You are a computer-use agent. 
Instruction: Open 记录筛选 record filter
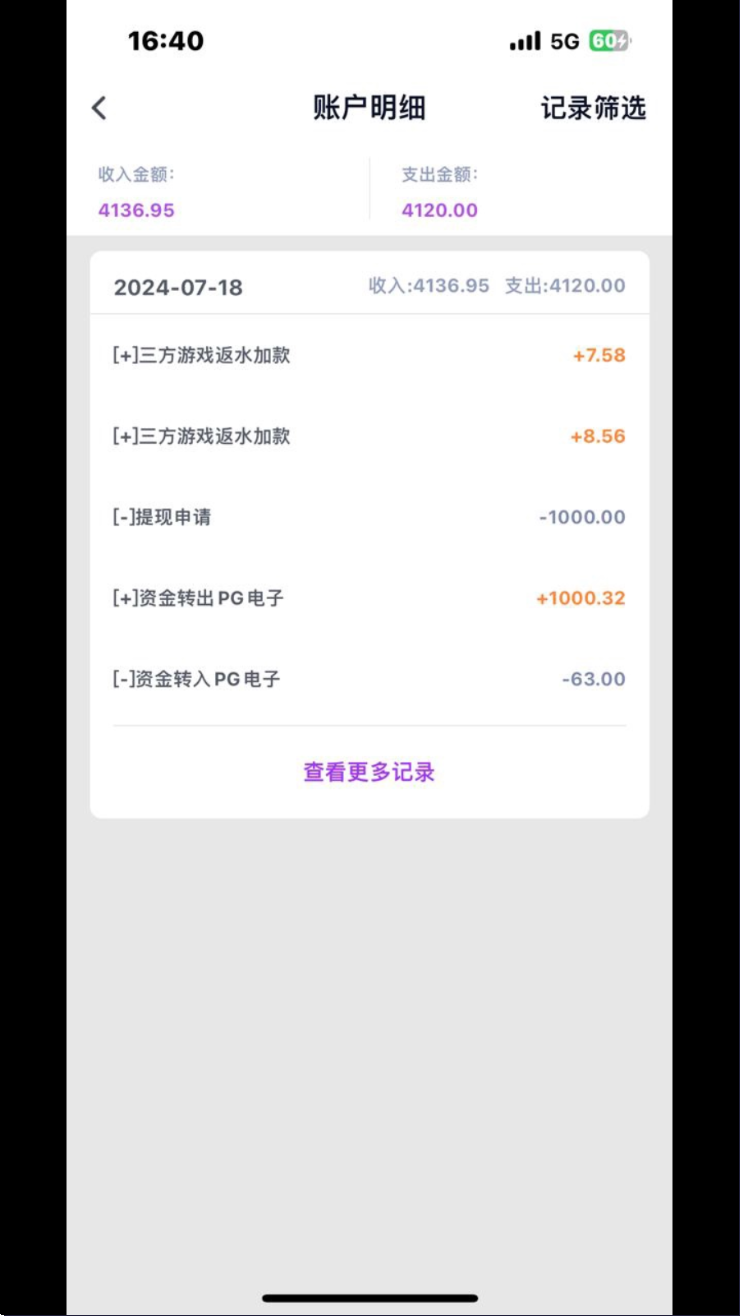click(x=593, y=108)
